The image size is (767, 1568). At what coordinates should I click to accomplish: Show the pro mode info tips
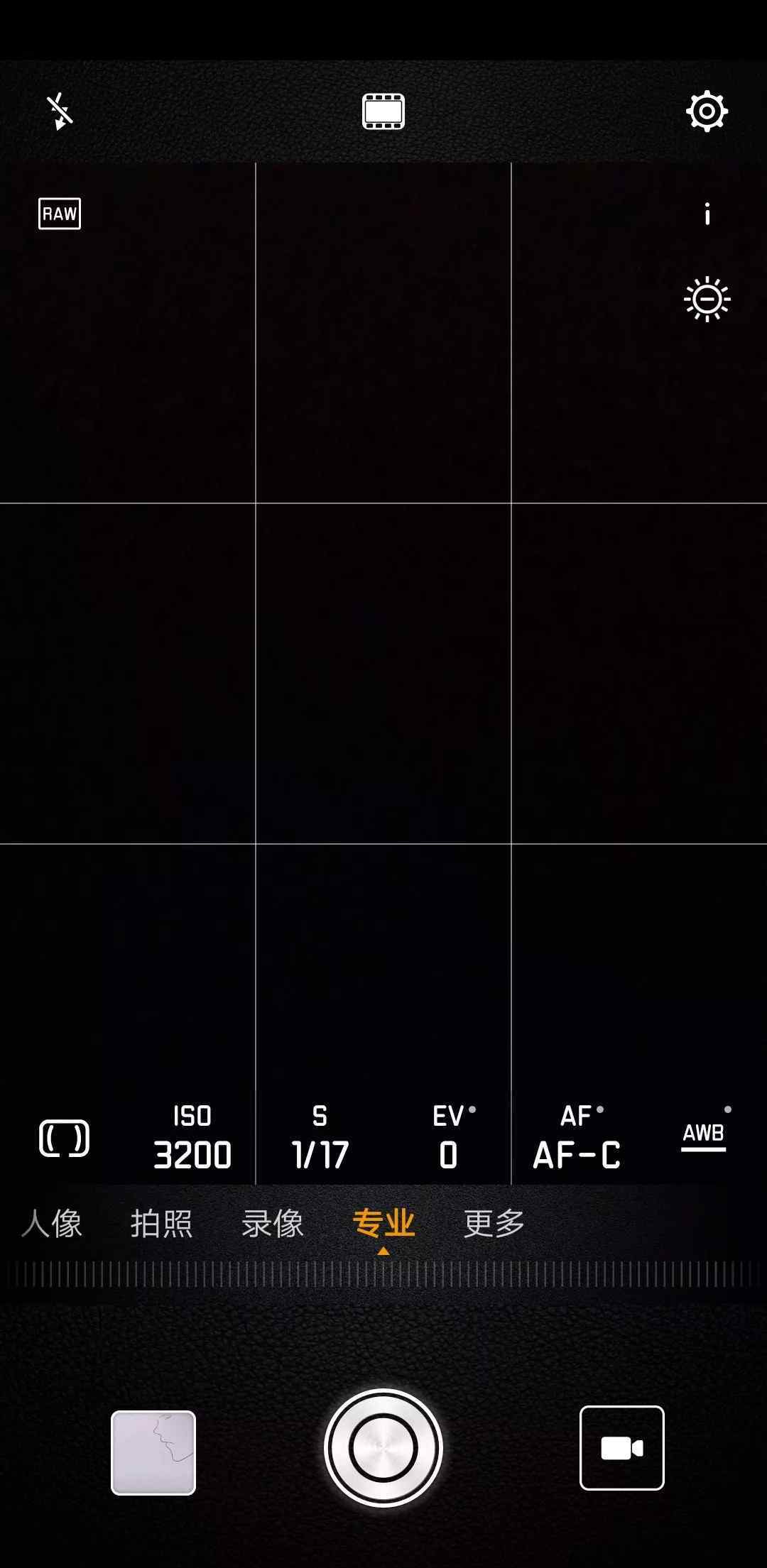[x=707, y=214]
